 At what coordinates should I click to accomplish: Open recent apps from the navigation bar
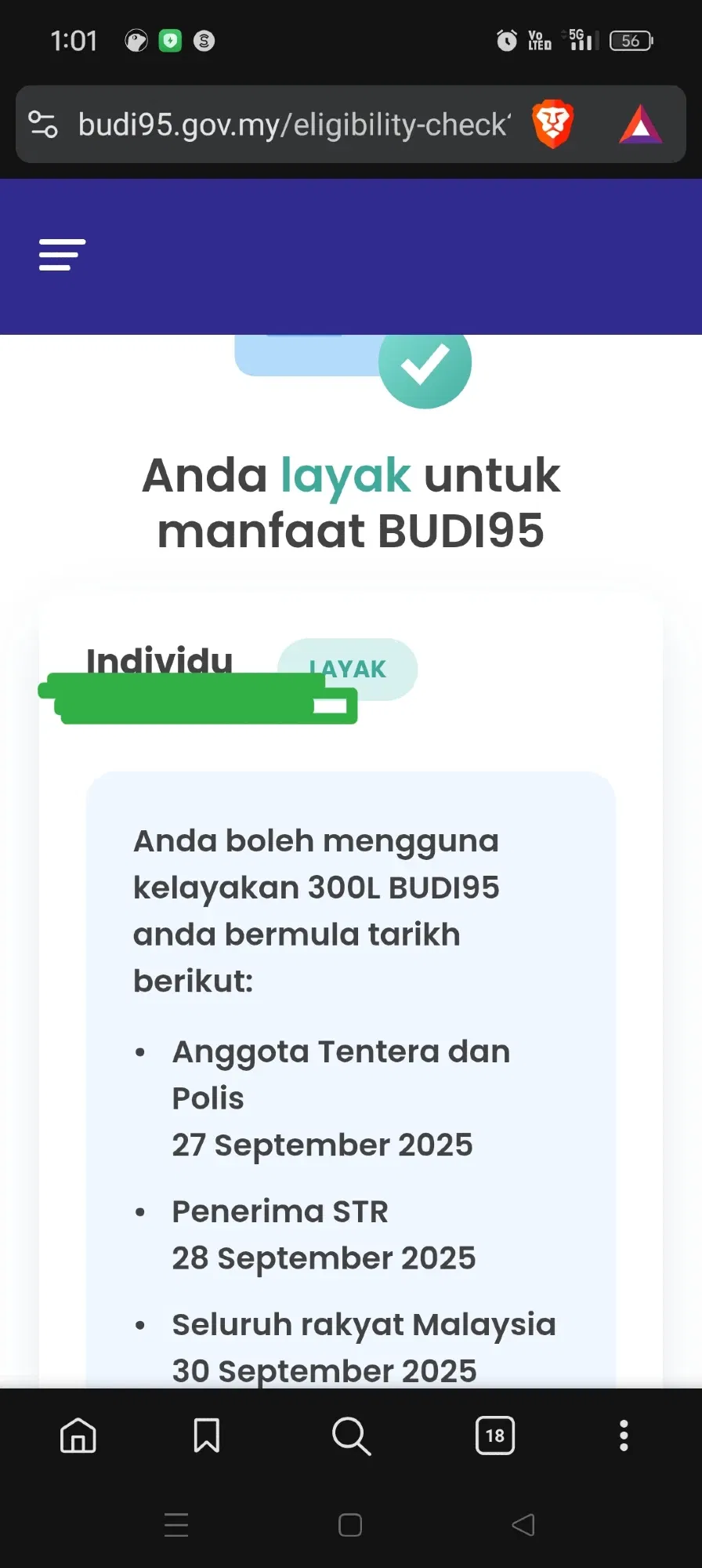[176, 1525]
